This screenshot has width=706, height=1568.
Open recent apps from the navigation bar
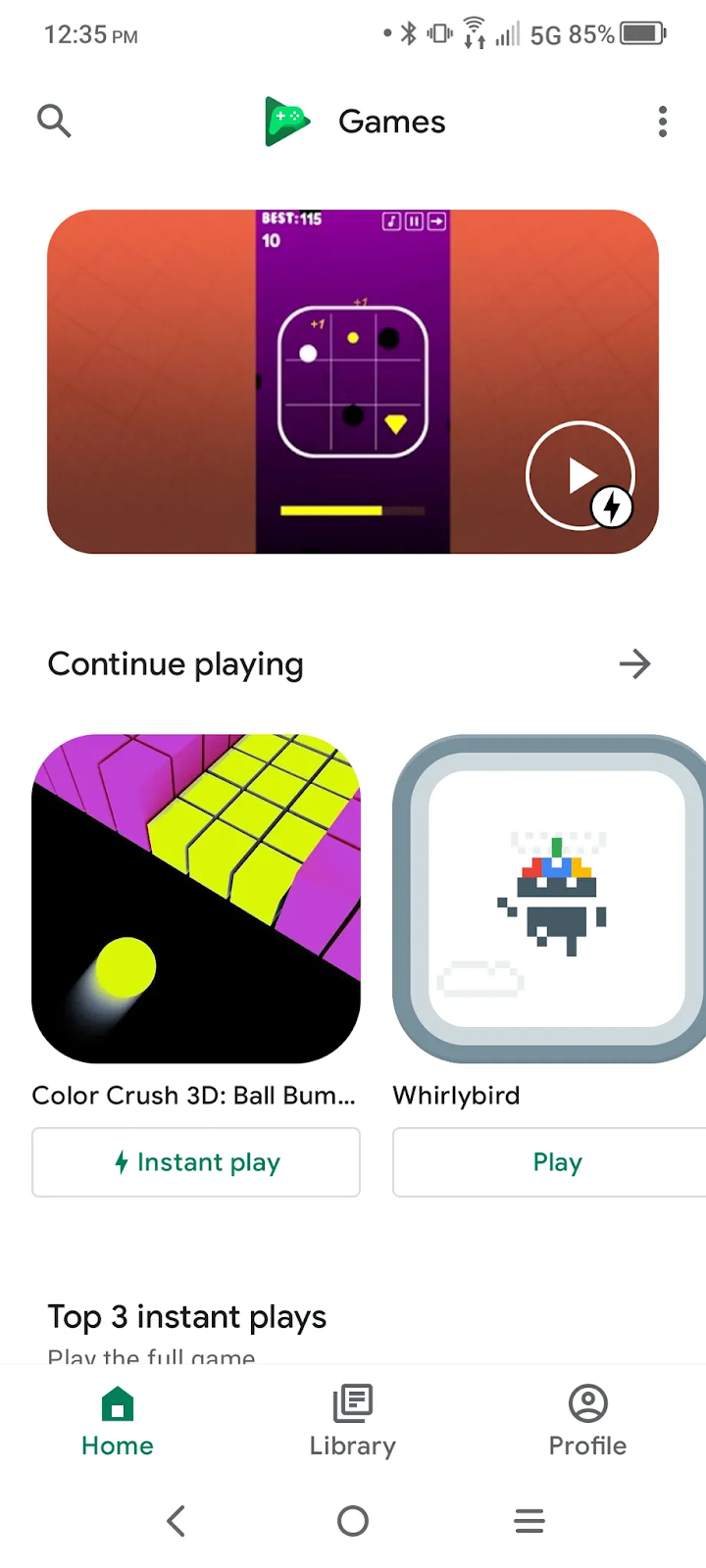pos(529,1521)
